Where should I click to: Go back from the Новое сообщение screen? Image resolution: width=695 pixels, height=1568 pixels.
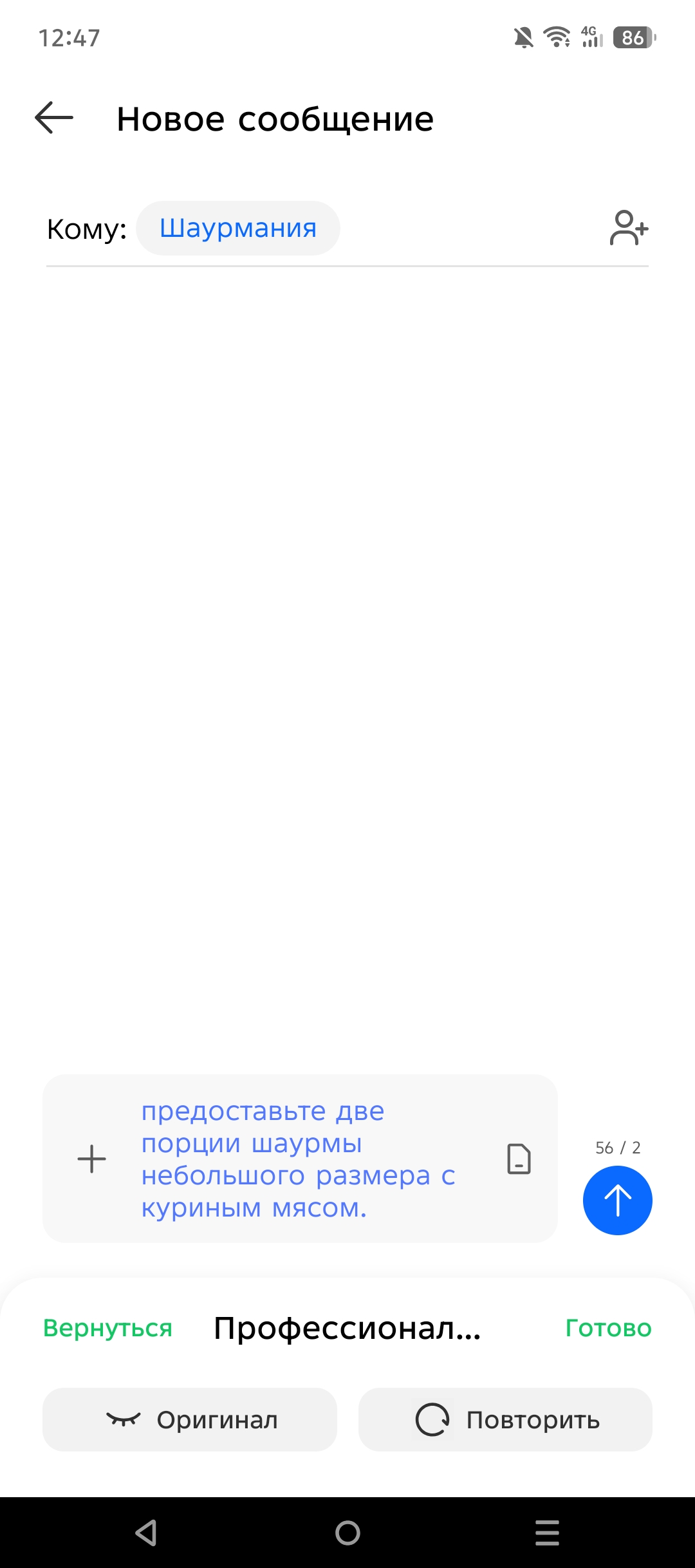(54, 118)
